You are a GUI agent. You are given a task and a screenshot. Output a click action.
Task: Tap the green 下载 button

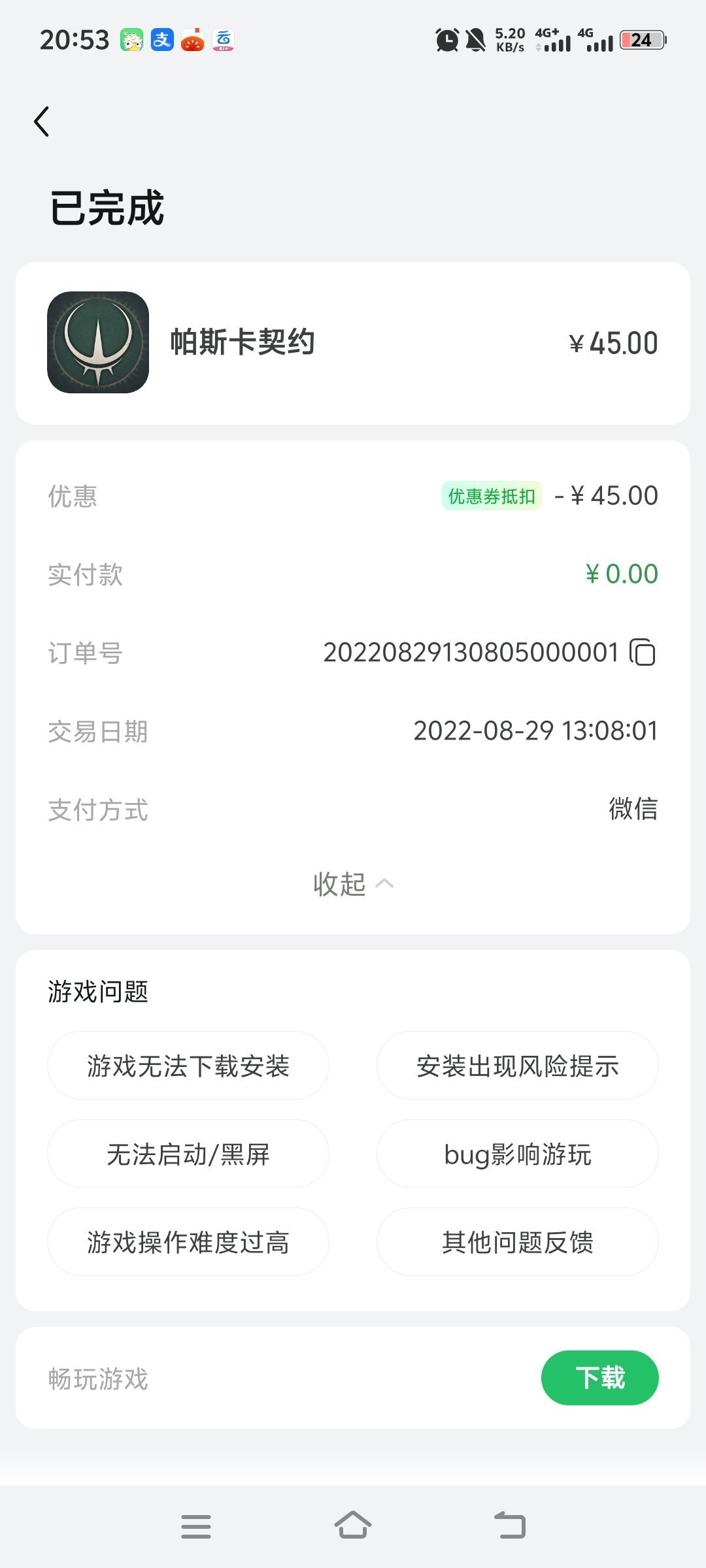point(599,1378)
